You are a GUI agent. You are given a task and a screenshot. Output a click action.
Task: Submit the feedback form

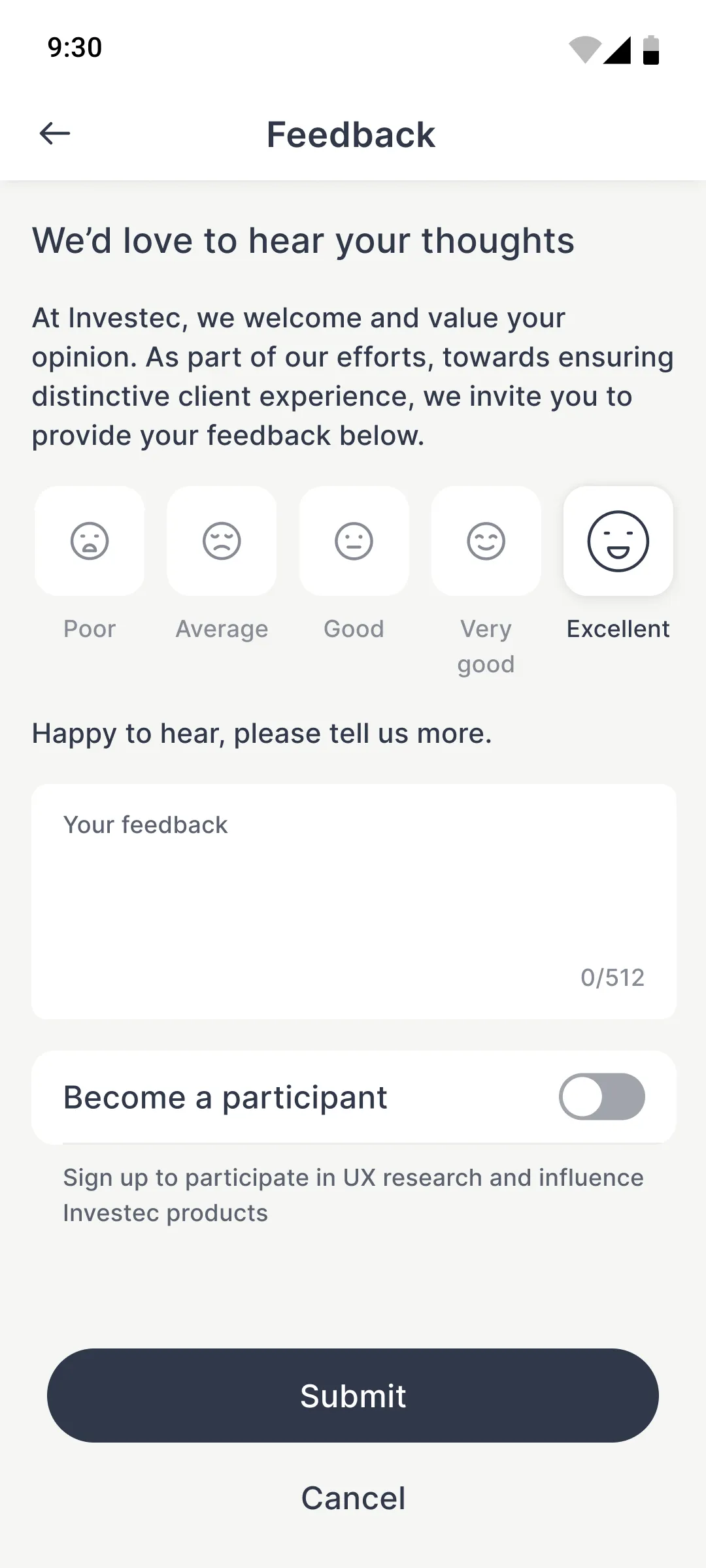[353, 1396]
